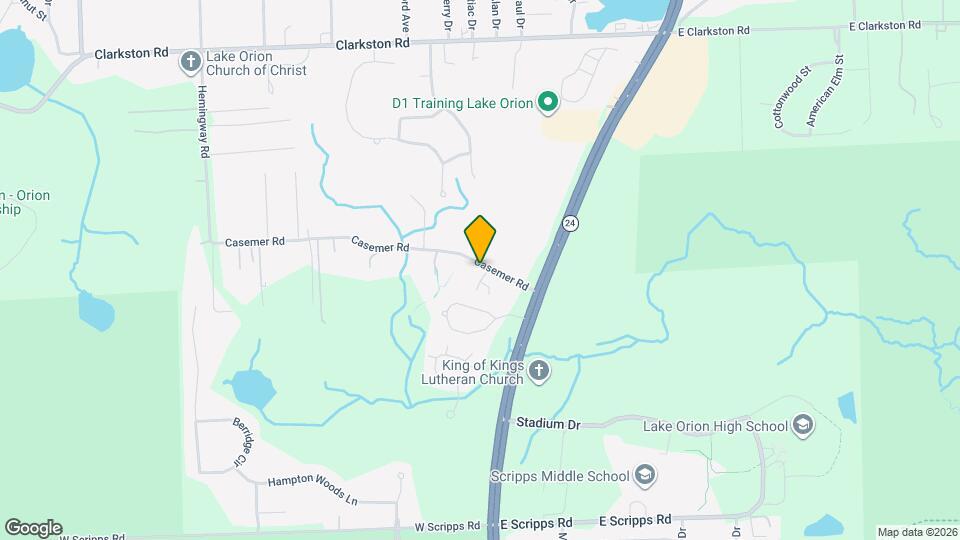Open Lake Orion Church of Christ pin

click(x=189, y=64)
